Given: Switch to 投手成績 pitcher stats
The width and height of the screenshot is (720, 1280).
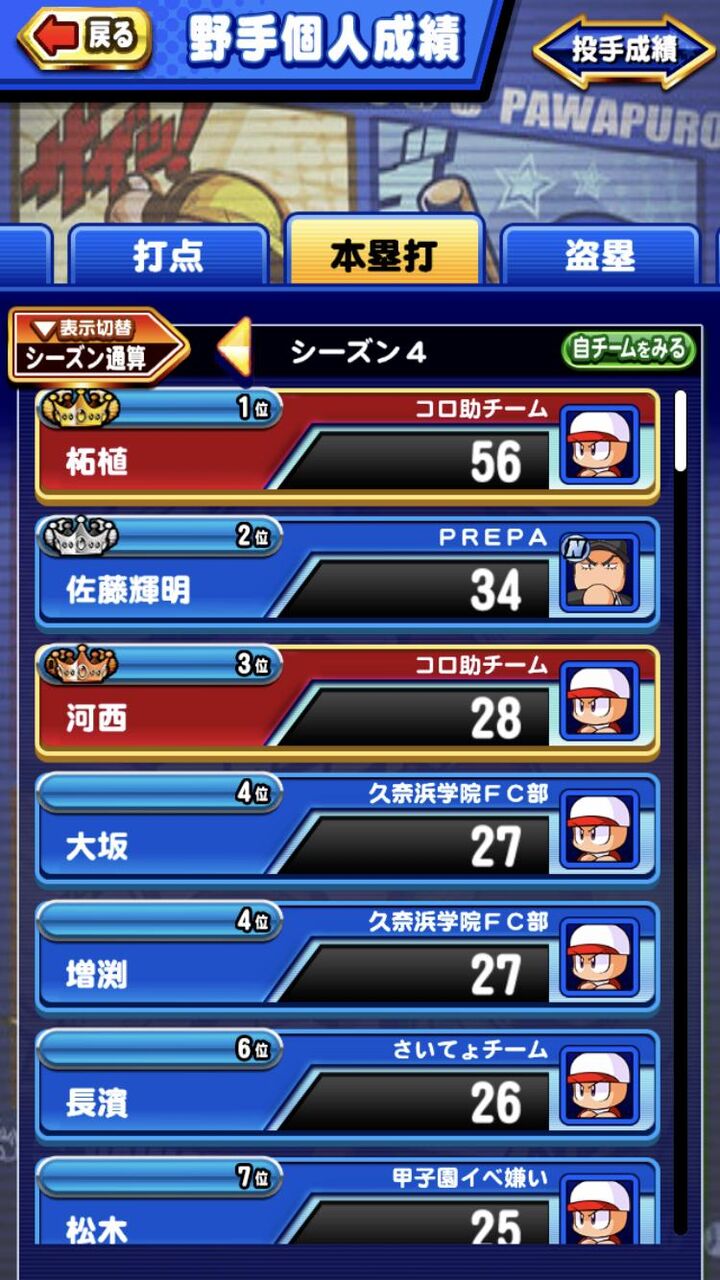Looking at the screenshot, I should (x=624, y=48).
